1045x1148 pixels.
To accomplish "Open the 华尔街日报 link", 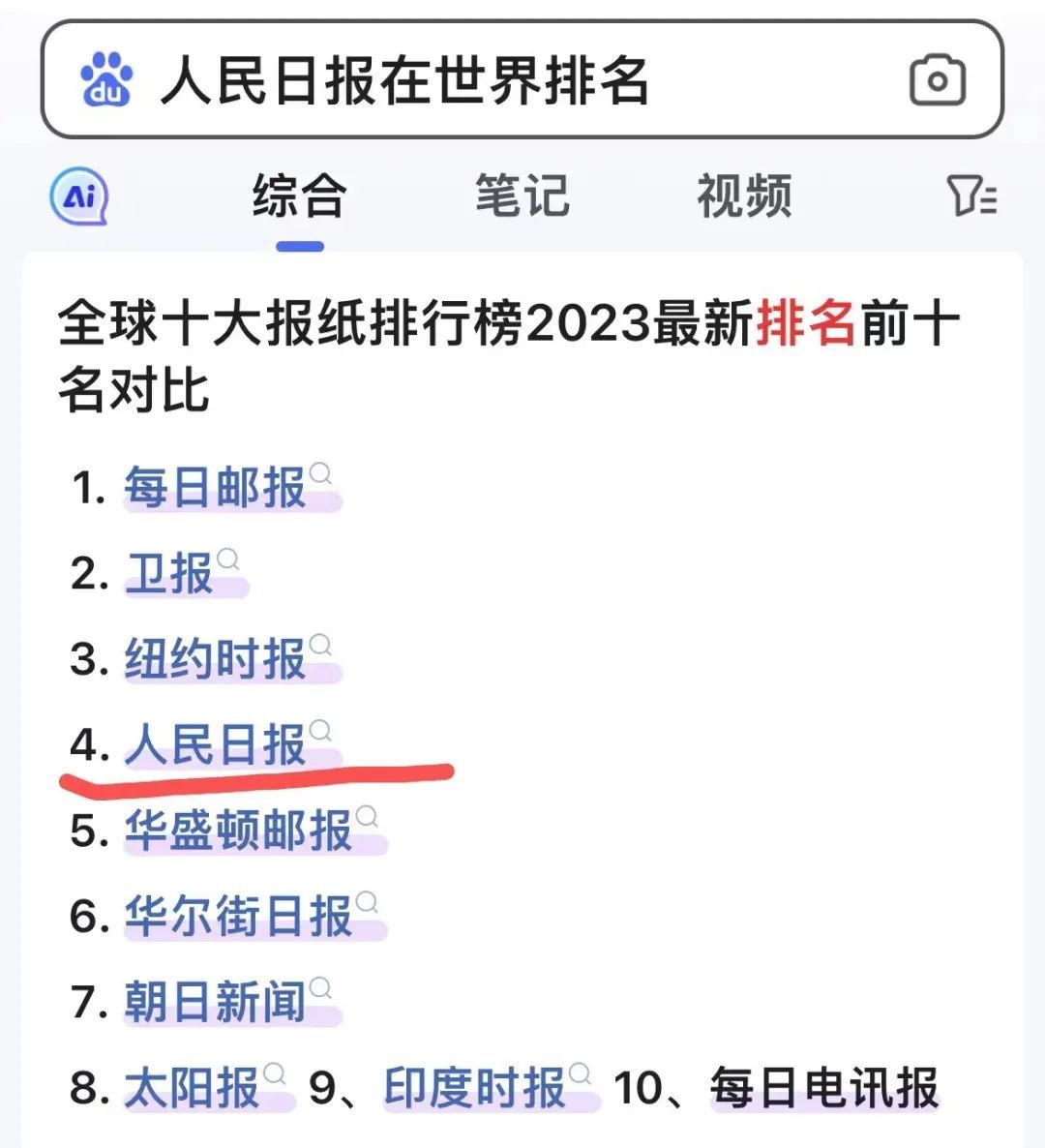I will 239,916.
